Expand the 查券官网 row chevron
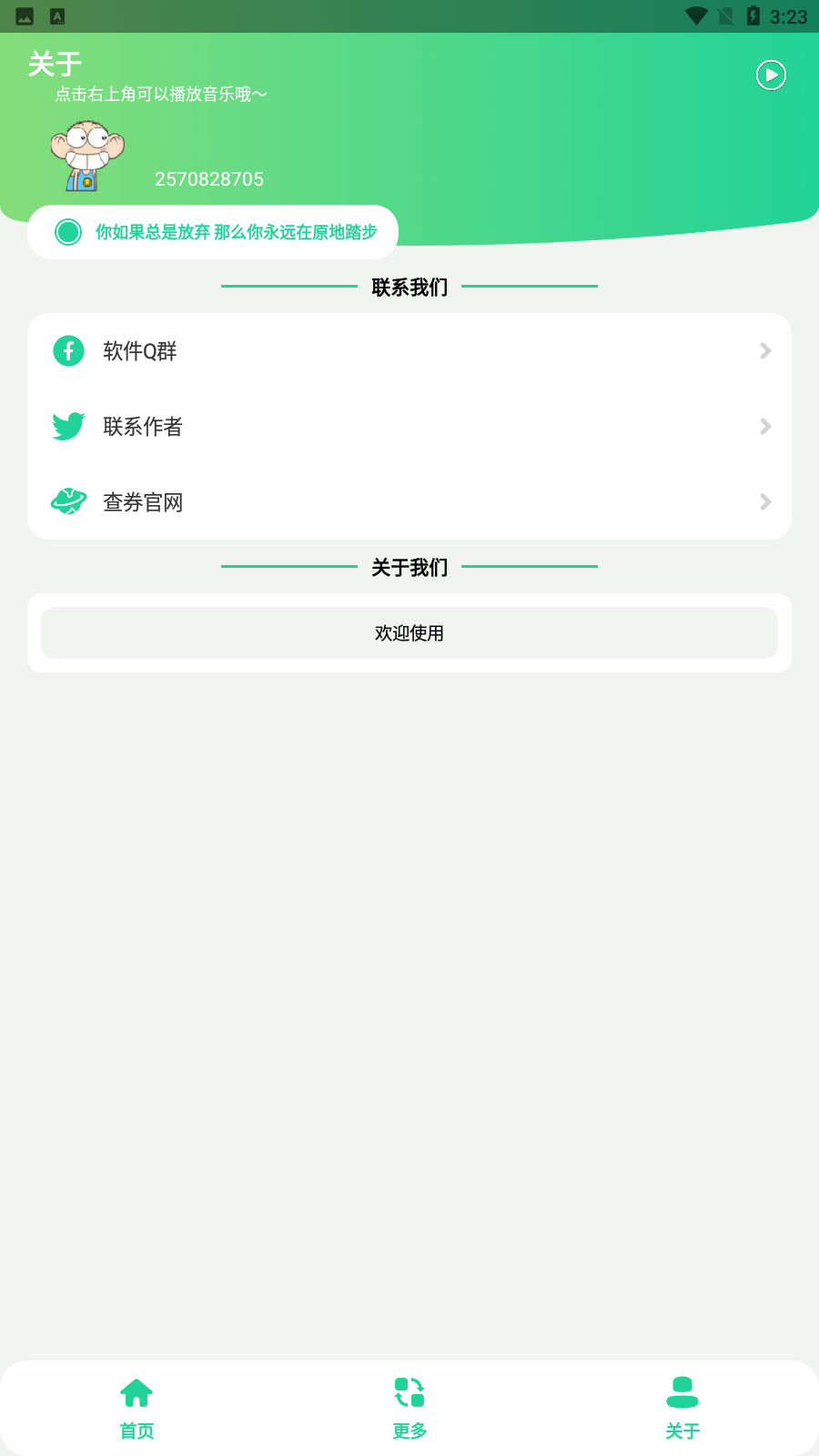Image resolution: width=819 pixels, height=1456 pixels. click(x=763, y=501)
